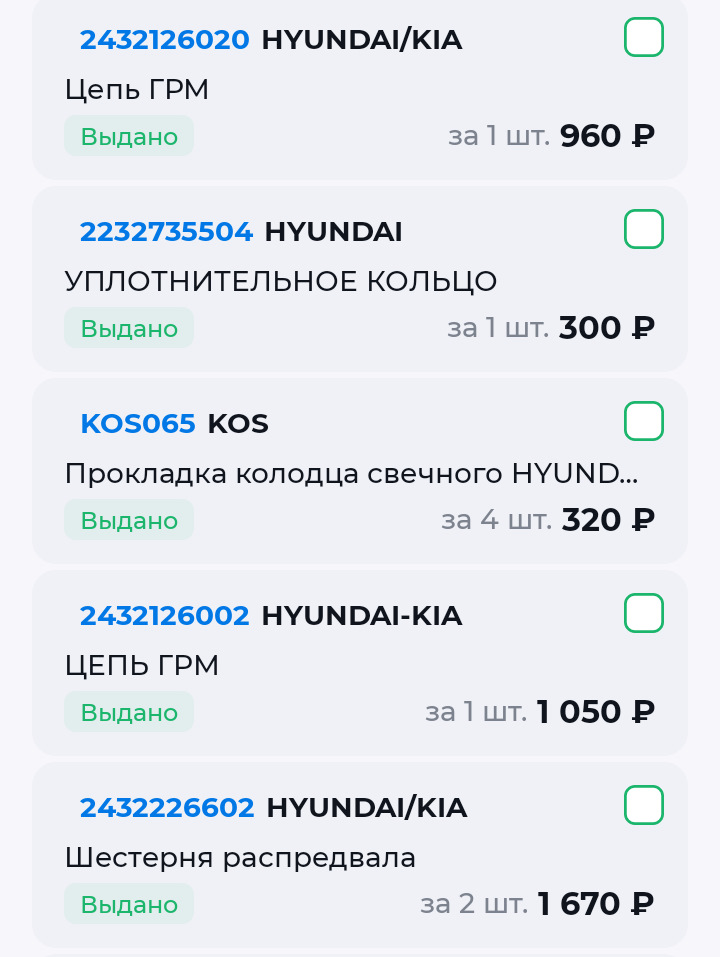Check the box next to part 2432126020
The width and height of the screenshot is (720, 957).
[644, 37]
